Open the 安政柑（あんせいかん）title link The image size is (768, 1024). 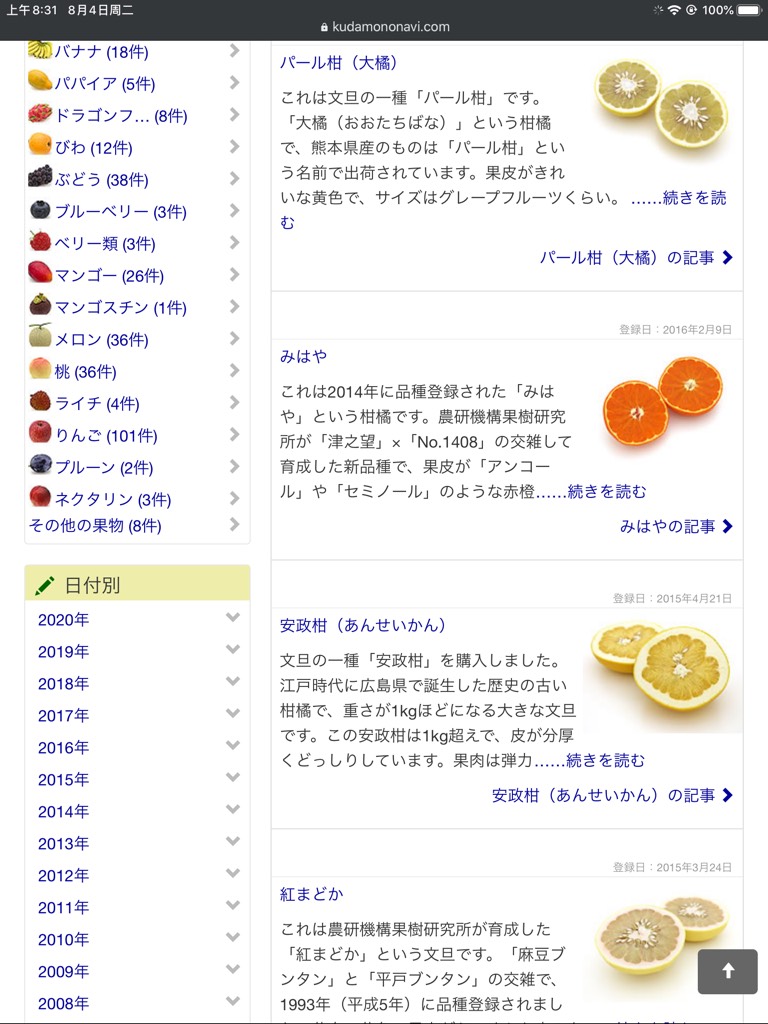coord(363,626)
